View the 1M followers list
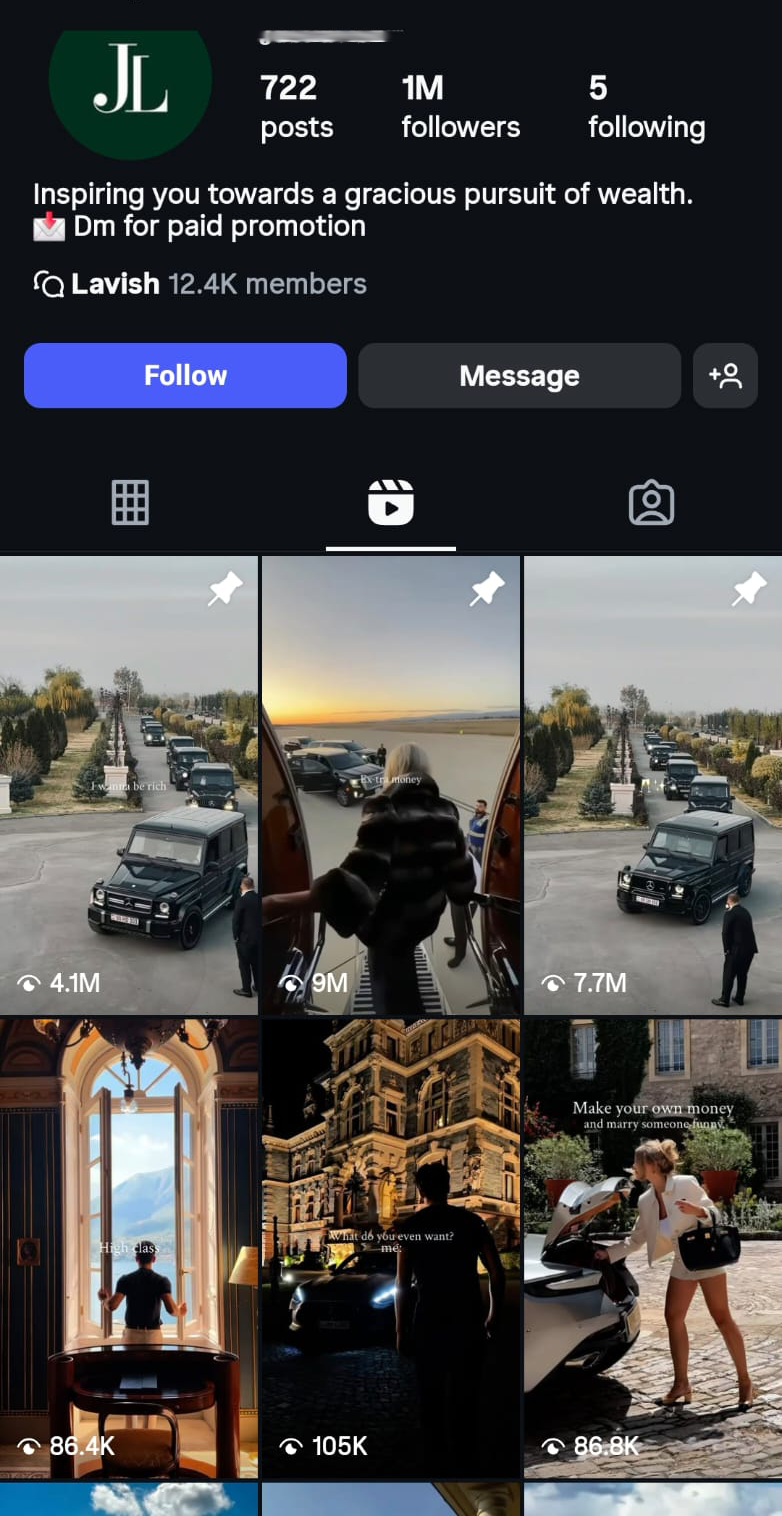 [460, 106]
